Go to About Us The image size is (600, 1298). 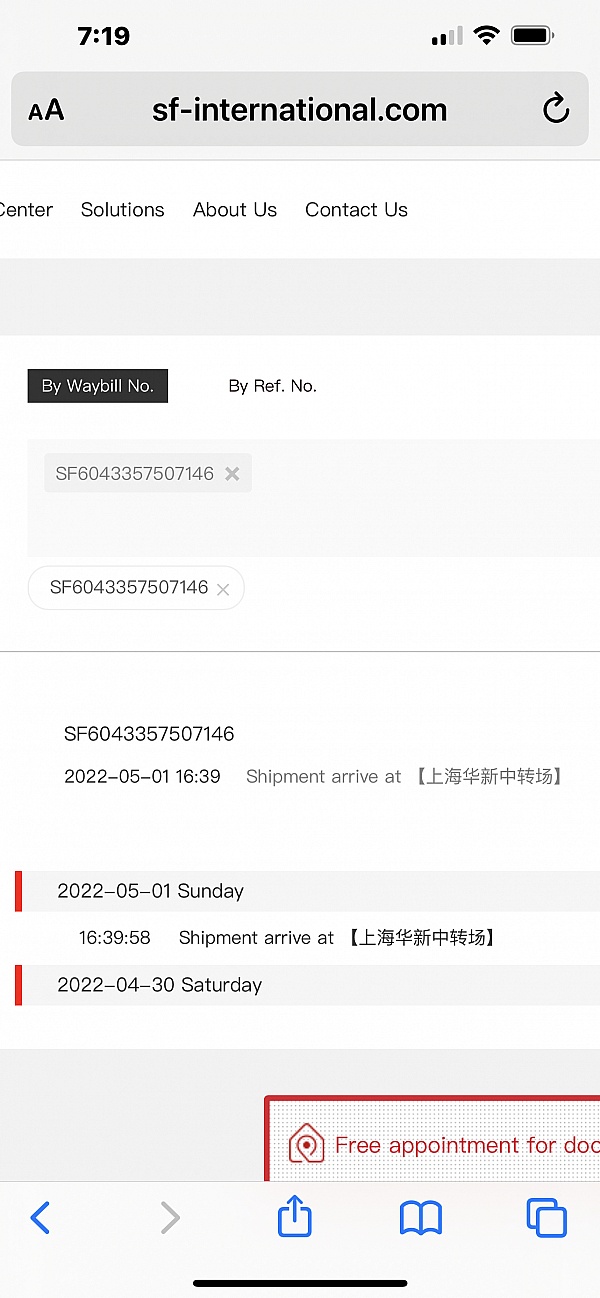[235, 210]
